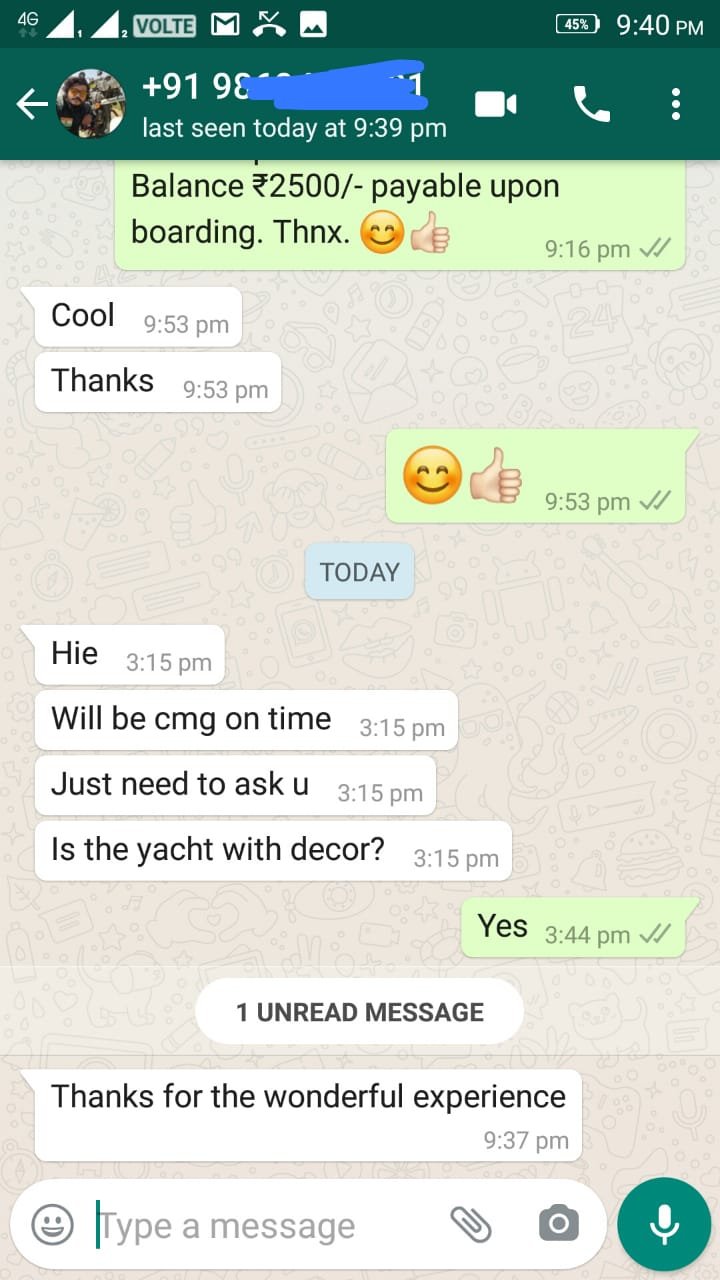
Task: Start a video call
Action: click(496, 104)
